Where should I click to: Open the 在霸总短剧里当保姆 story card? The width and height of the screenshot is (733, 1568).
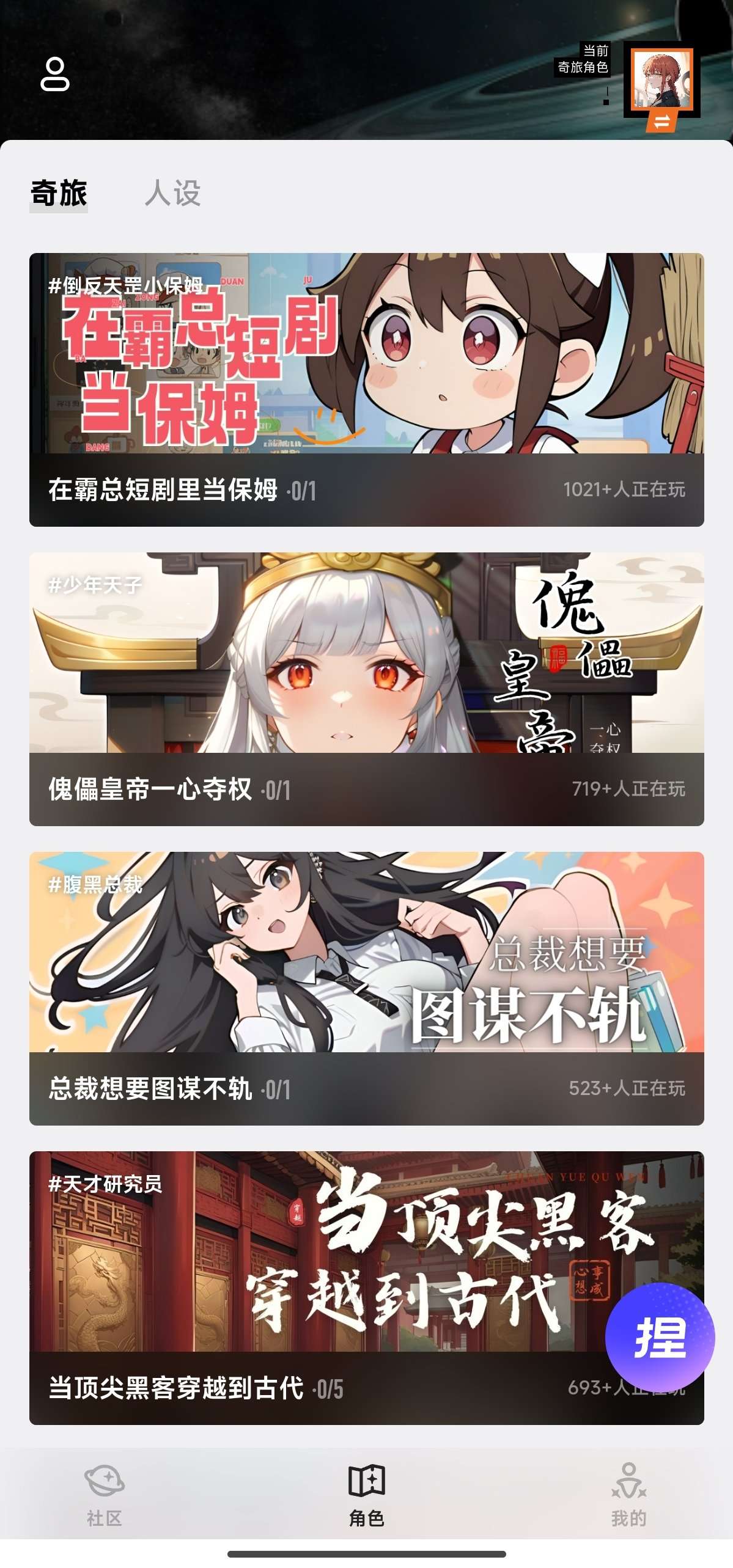(366, 389)
